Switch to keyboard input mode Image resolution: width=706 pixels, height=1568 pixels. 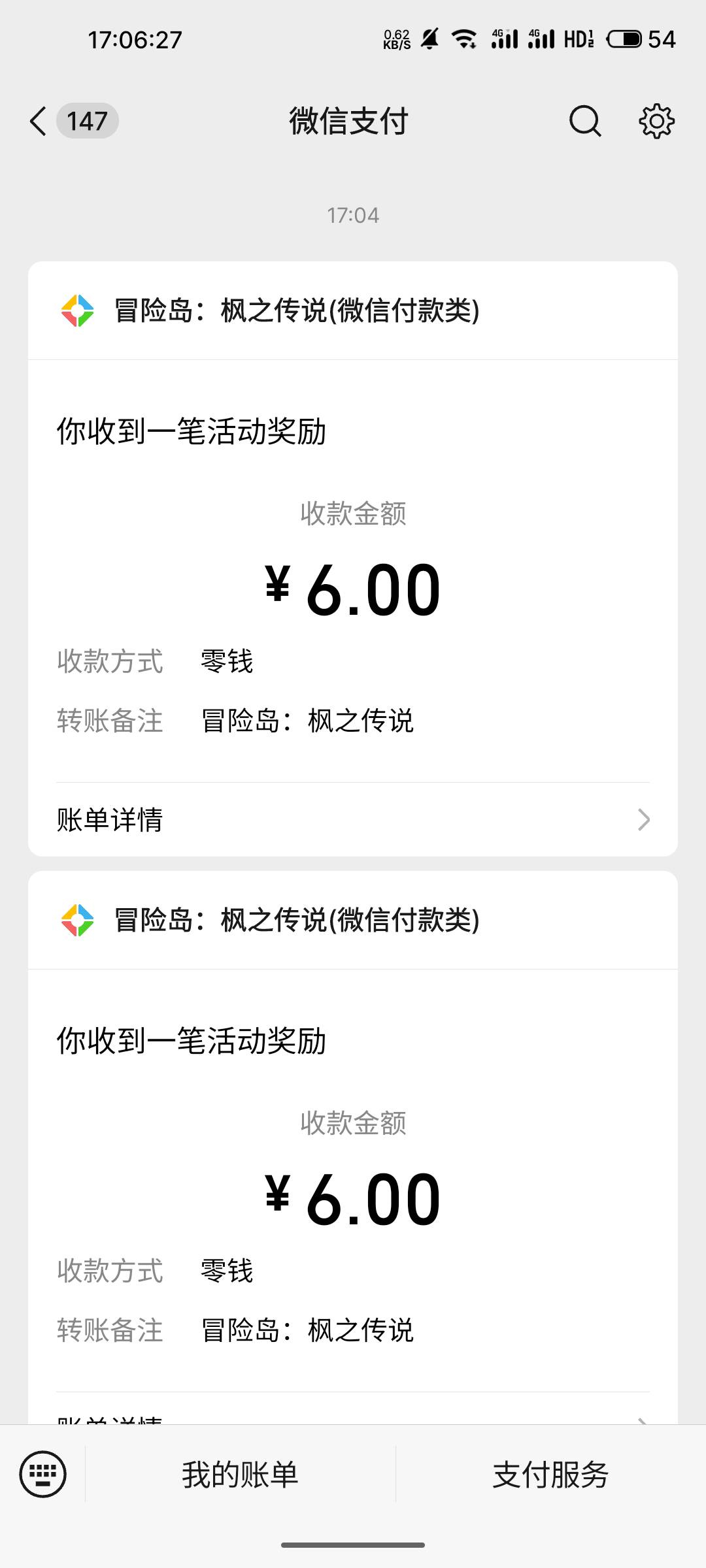click(43, 1474)
